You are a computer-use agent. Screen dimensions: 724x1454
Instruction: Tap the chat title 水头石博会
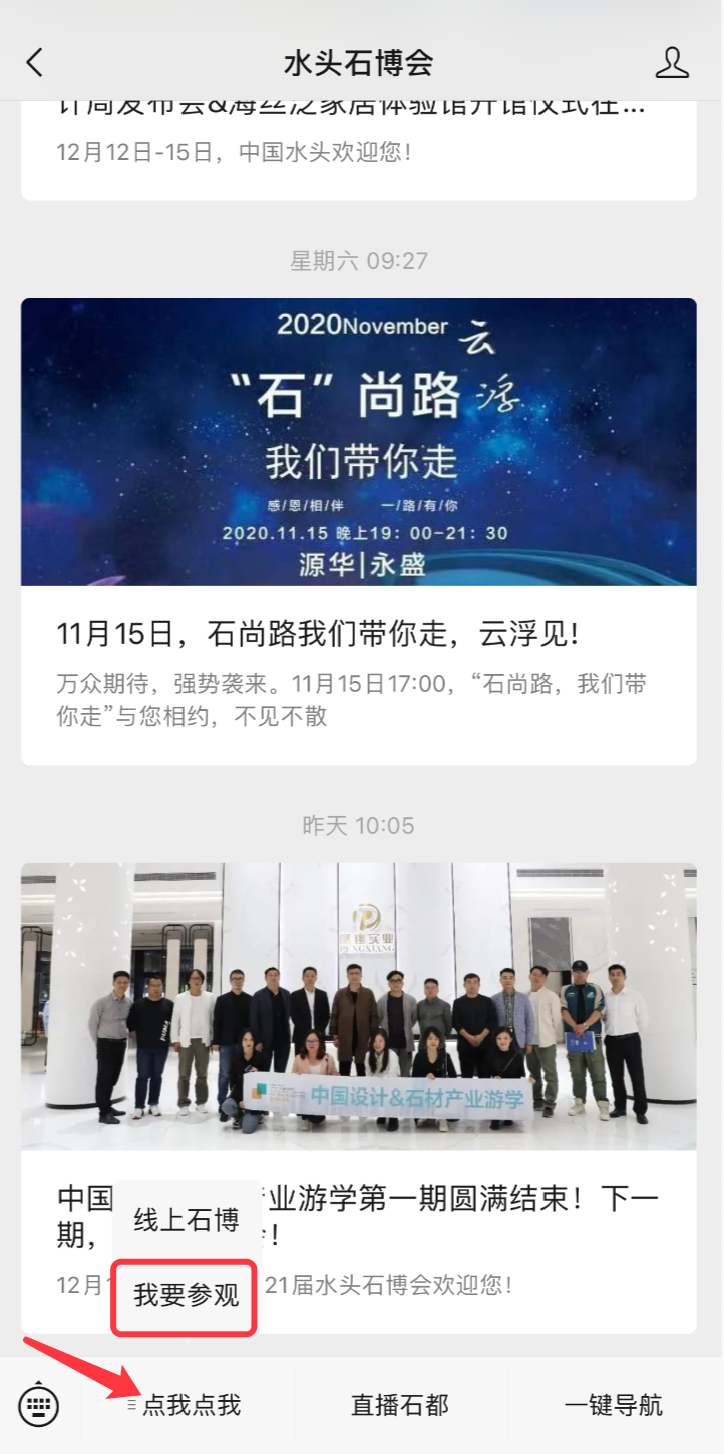[361, 61]
